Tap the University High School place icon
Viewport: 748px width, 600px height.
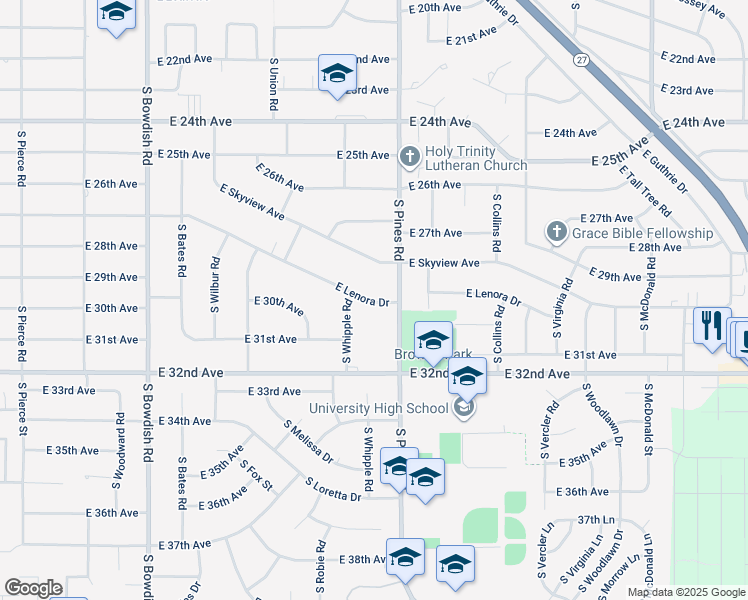click(463, 407)
